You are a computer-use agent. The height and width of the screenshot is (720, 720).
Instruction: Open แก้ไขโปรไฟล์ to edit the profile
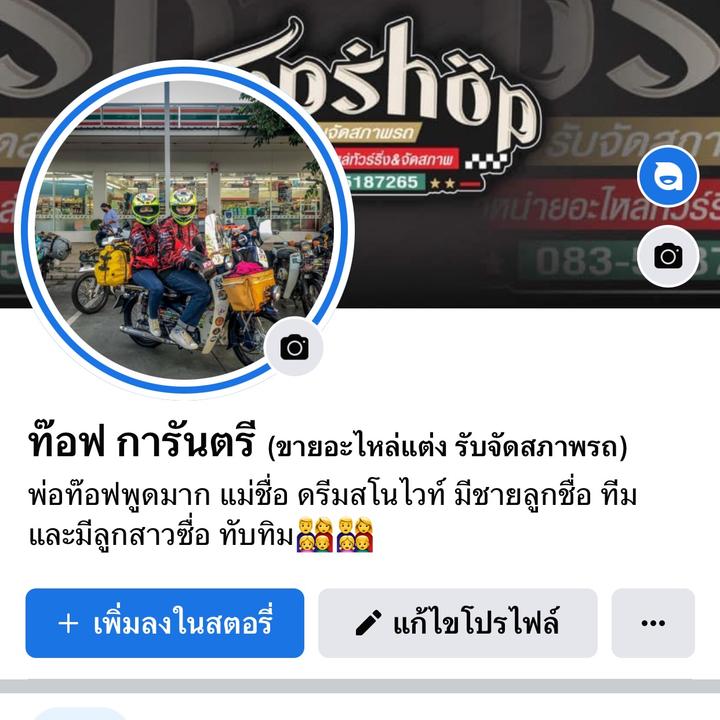pyautogui.click(x=458, y=623)
